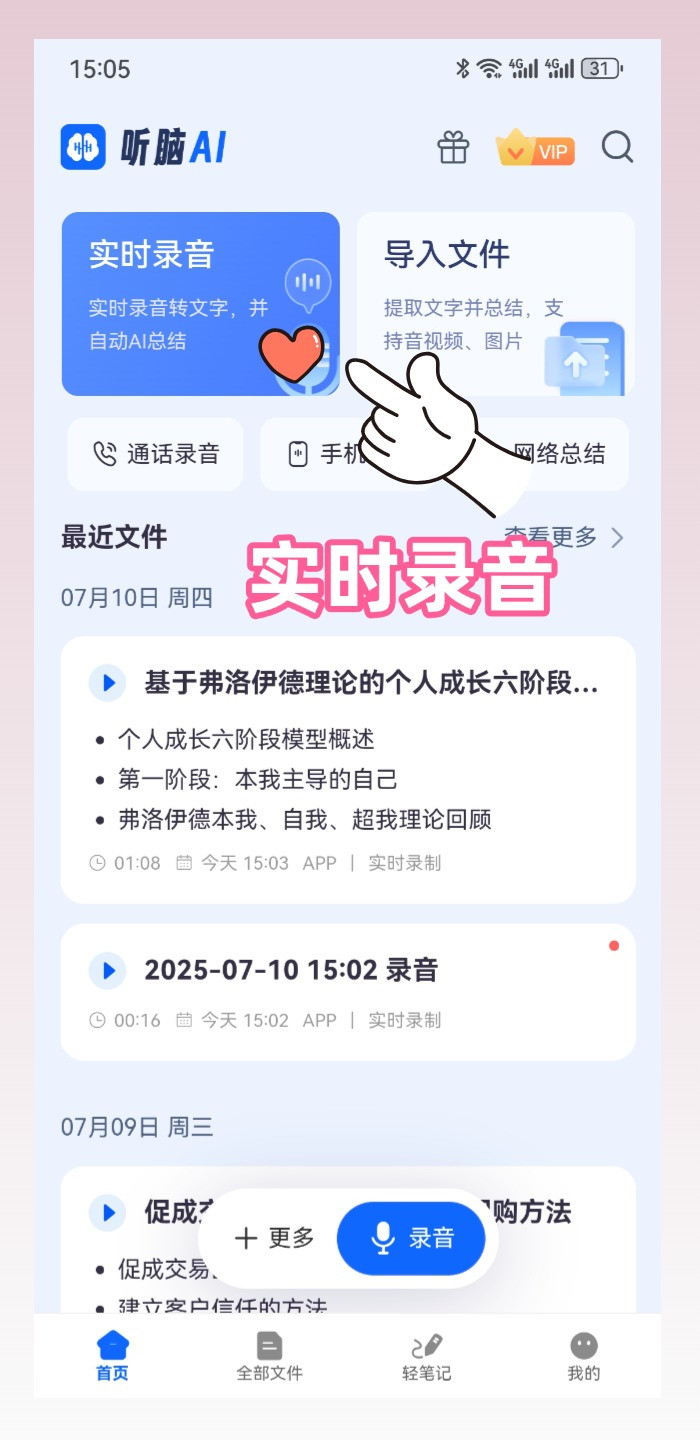Tap the VIP crown badge
This screenshot has height=1440, width=700.
[536, 148]
